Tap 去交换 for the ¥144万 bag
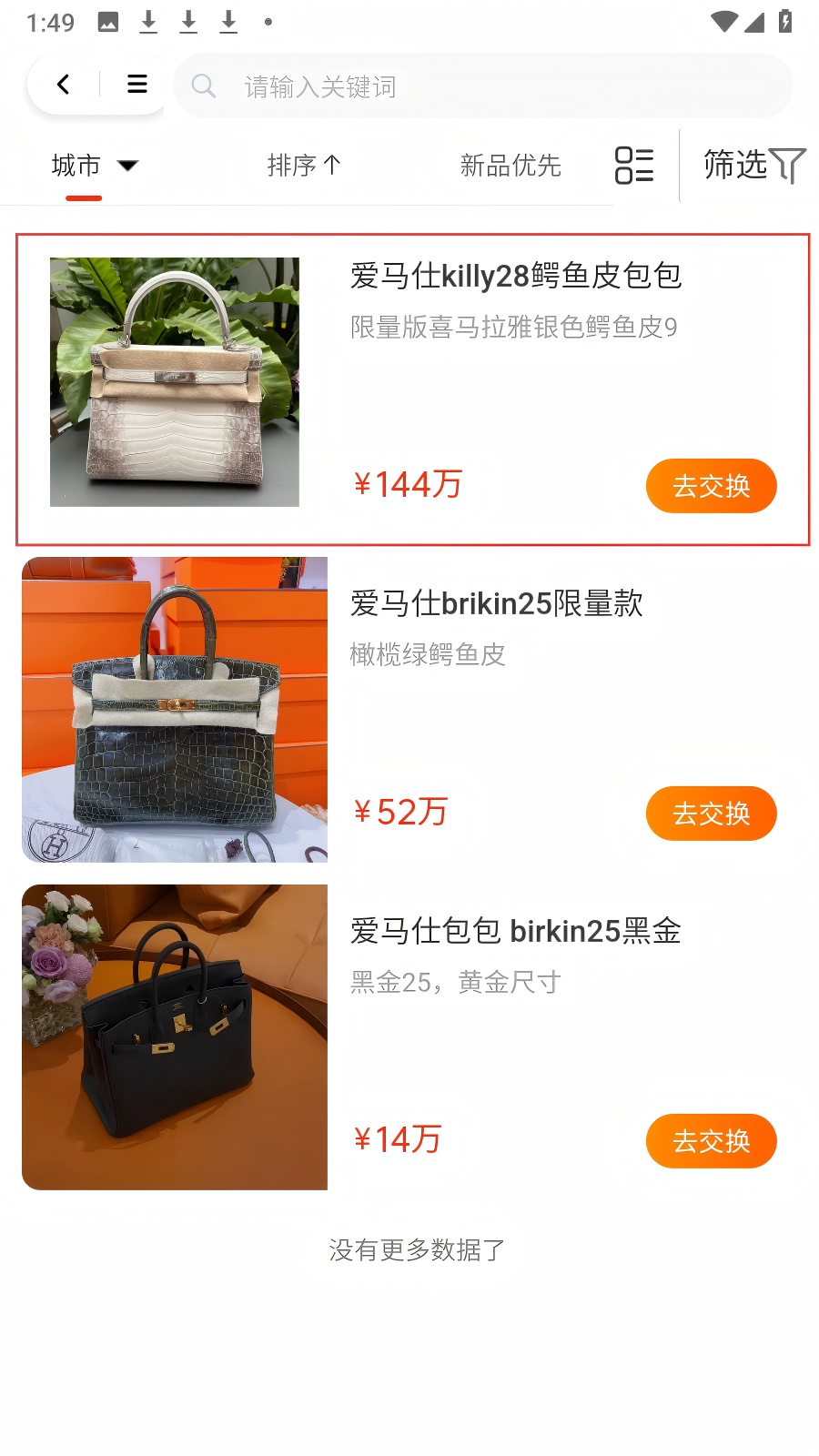The width and height of the screenshot is (819, 1456). (x=711, y=486)
